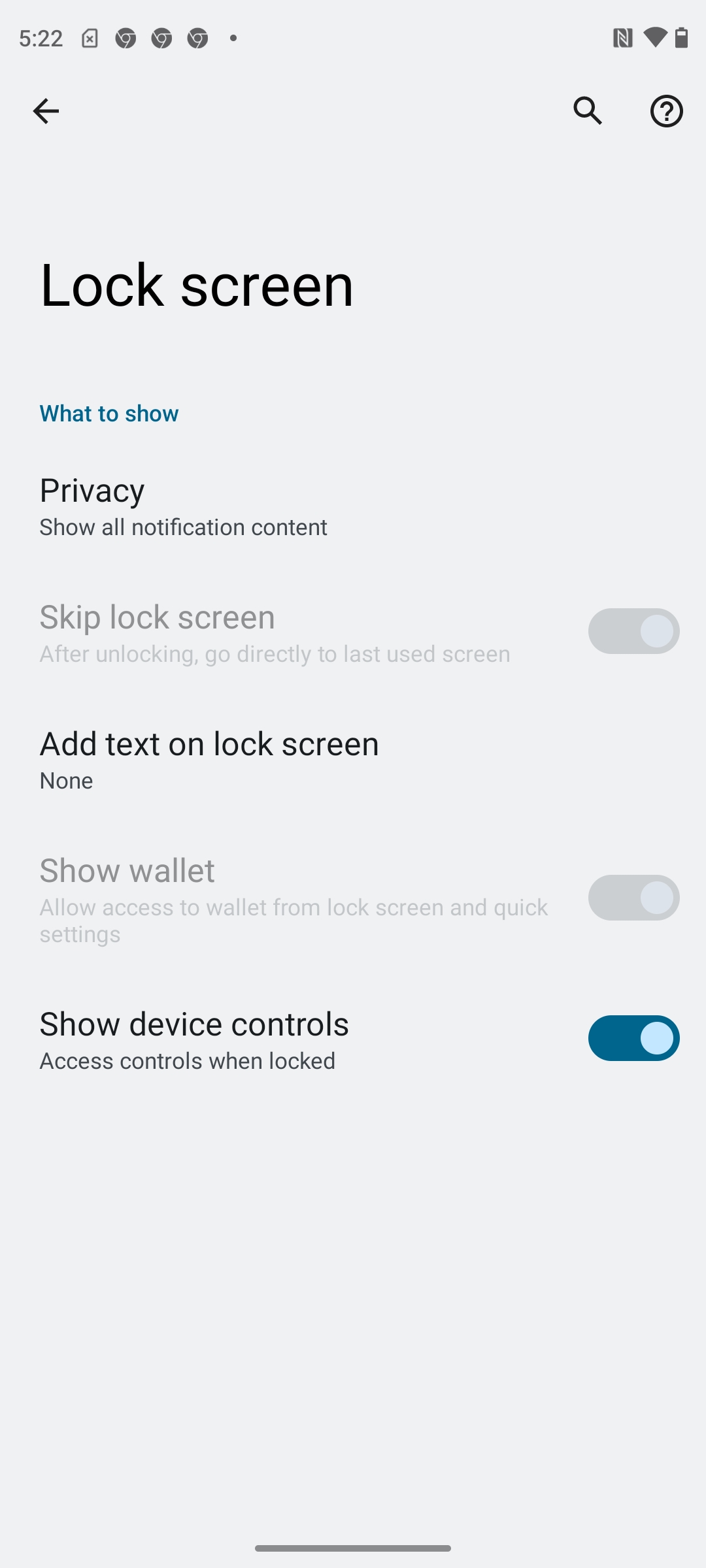Open Privacy notification content settings
706x1568 pixels.
(x=353, y=506)
